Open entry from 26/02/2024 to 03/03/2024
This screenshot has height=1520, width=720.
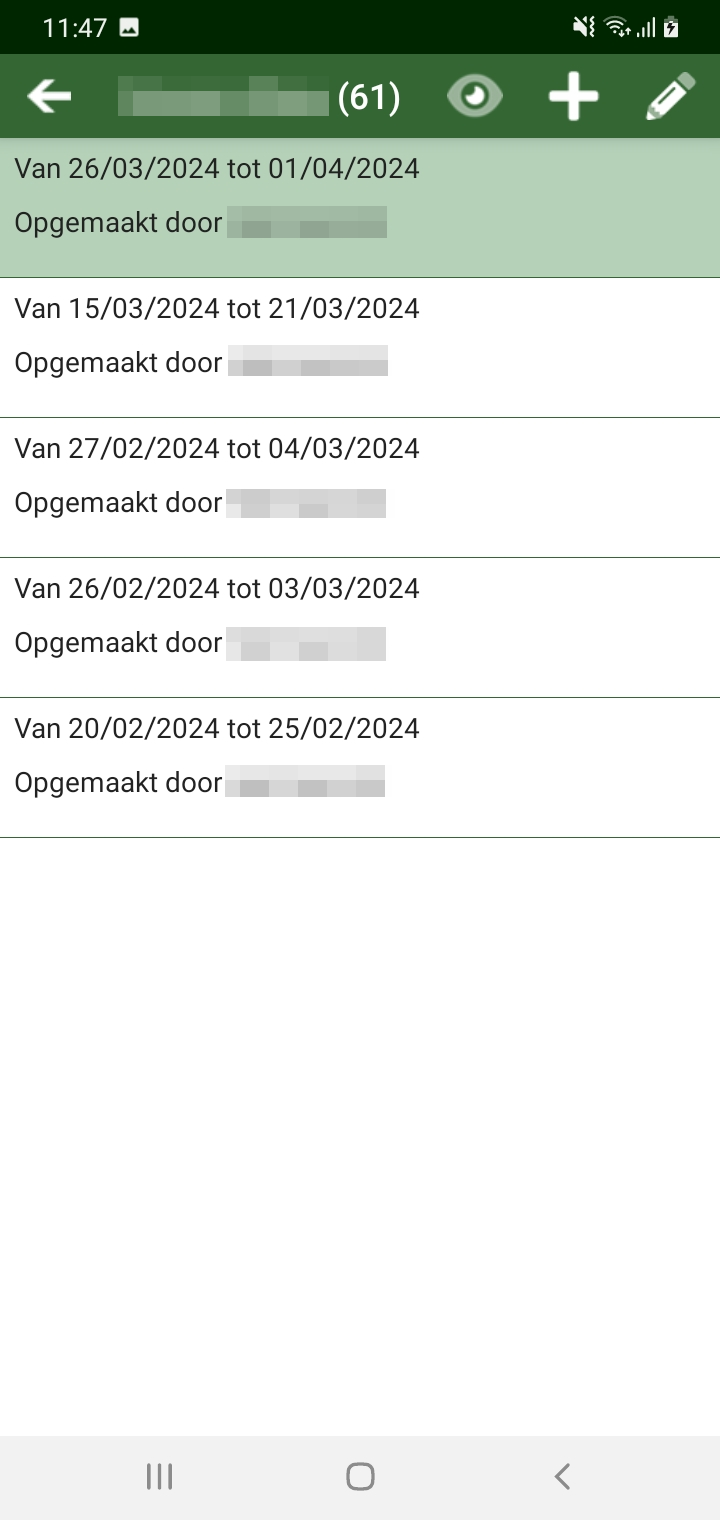click(360, 627)
